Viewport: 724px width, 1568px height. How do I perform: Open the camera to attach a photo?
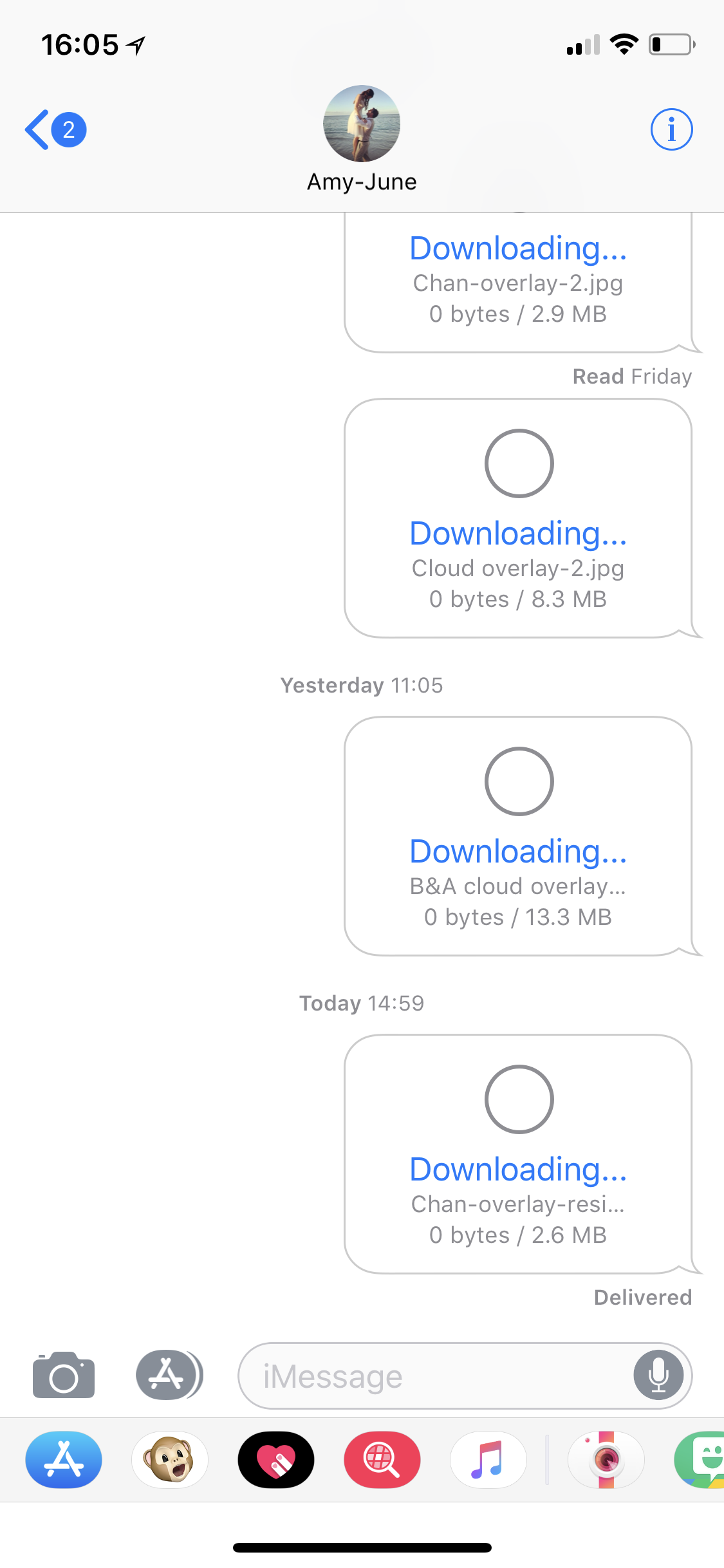click(x=64, y=1375)
